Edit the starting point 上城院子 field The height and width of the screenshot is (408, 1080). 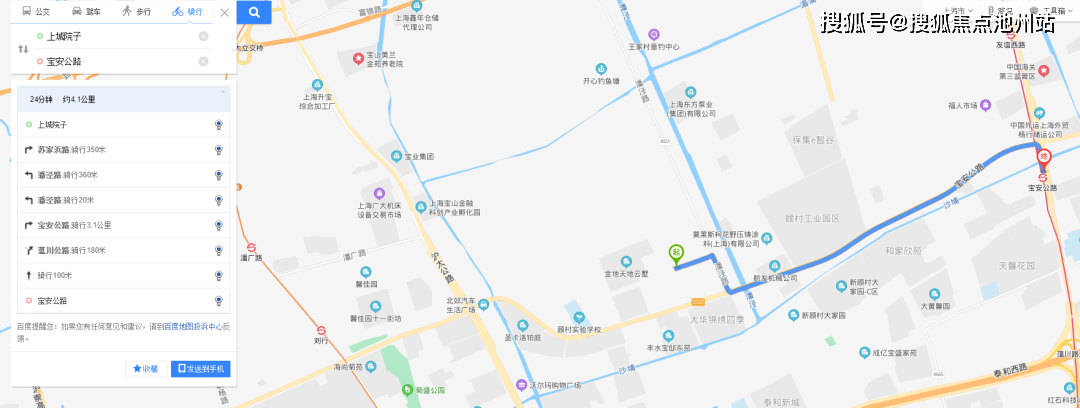(x=110, y=36)
